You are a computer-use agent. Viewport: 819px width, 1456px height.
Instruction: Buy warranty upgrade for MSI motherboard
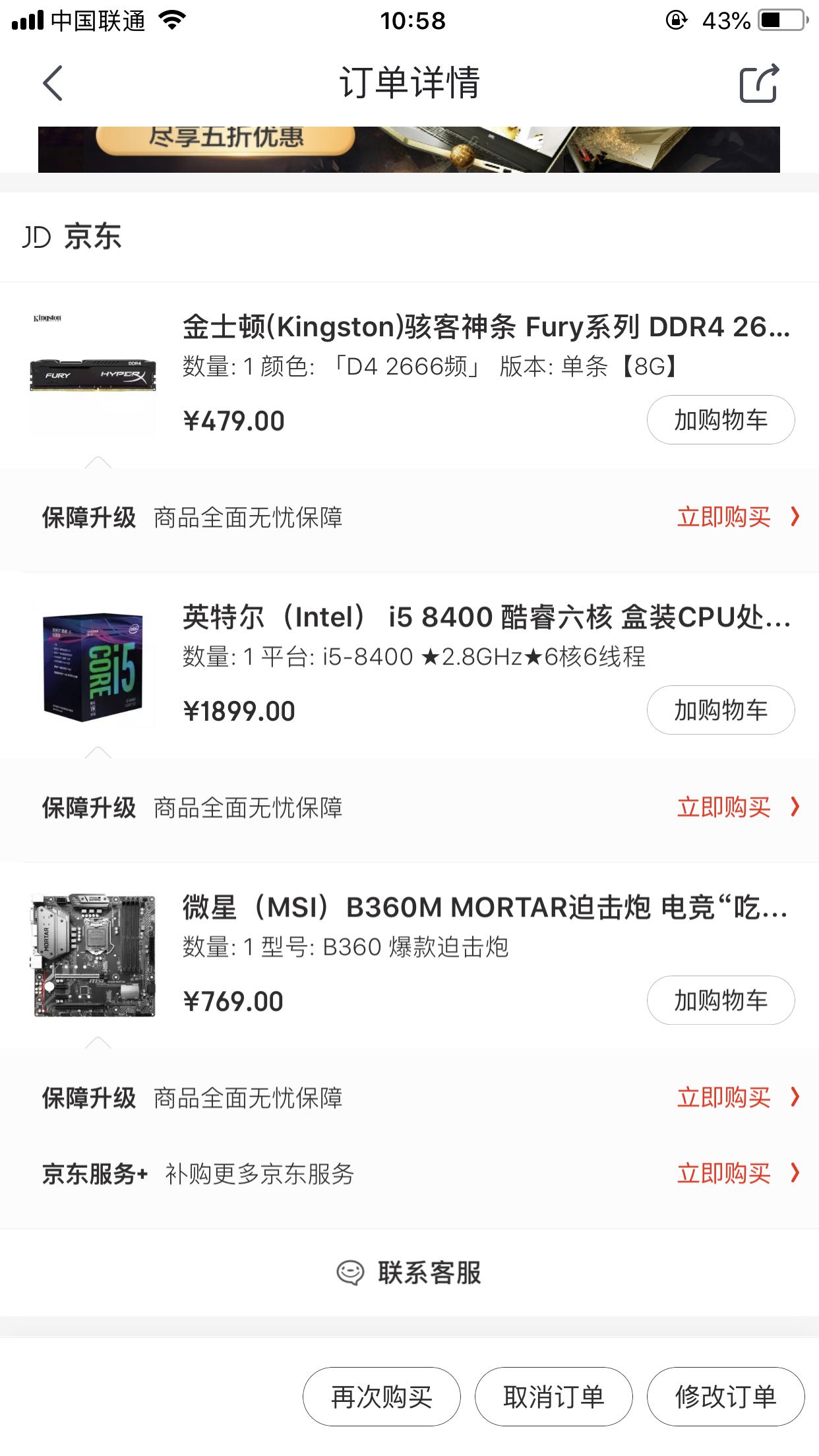coord(737,1097)
